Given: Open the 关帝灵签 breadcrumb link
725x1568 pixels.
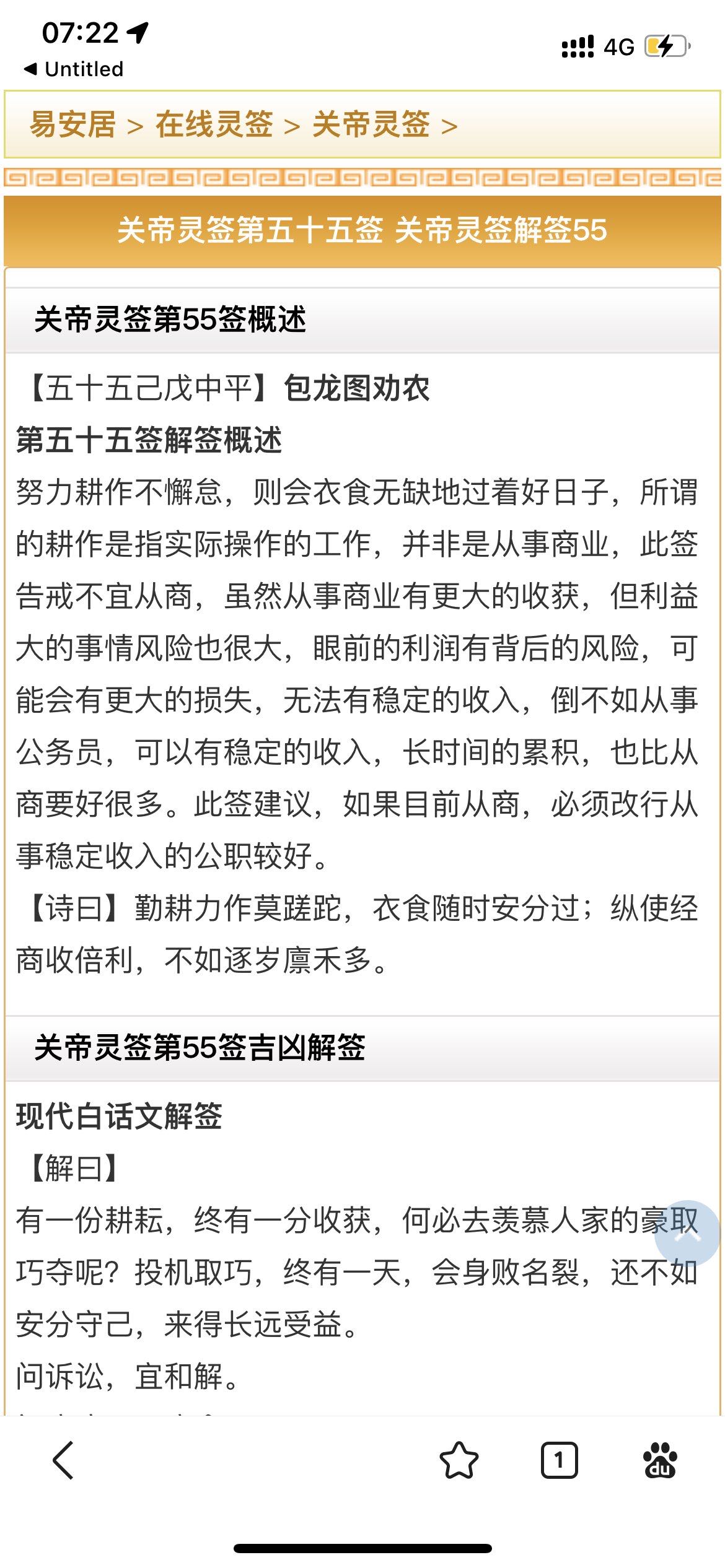Looking at the screenshot, I should click(x=371, y=124).
